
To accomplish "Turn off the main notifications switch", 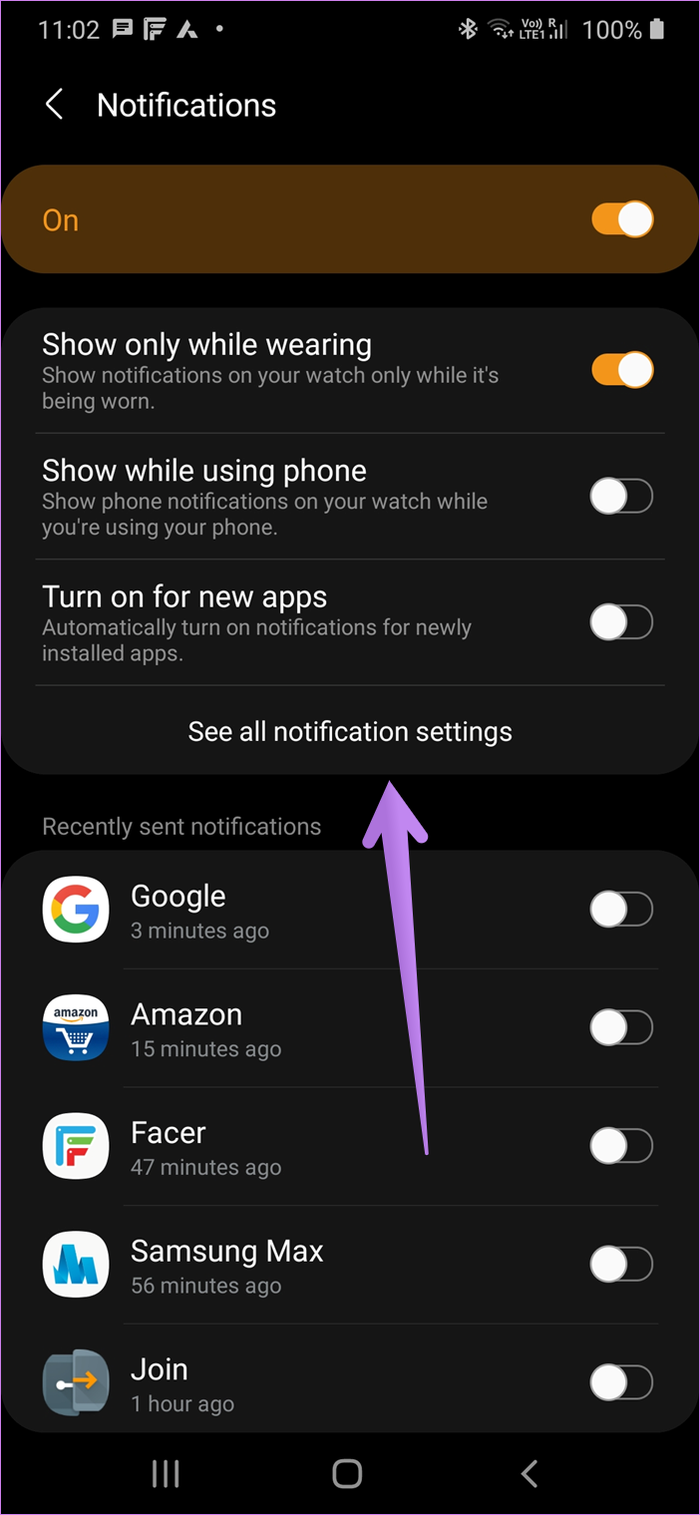I will coord(622,220).
